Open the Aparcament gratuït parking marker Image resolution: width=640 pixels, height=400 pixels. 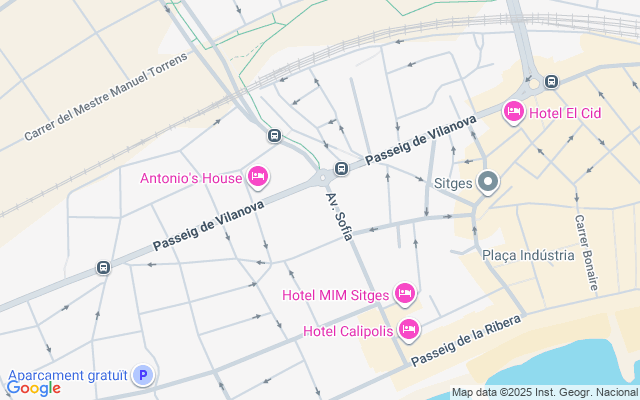pos(144,376)
